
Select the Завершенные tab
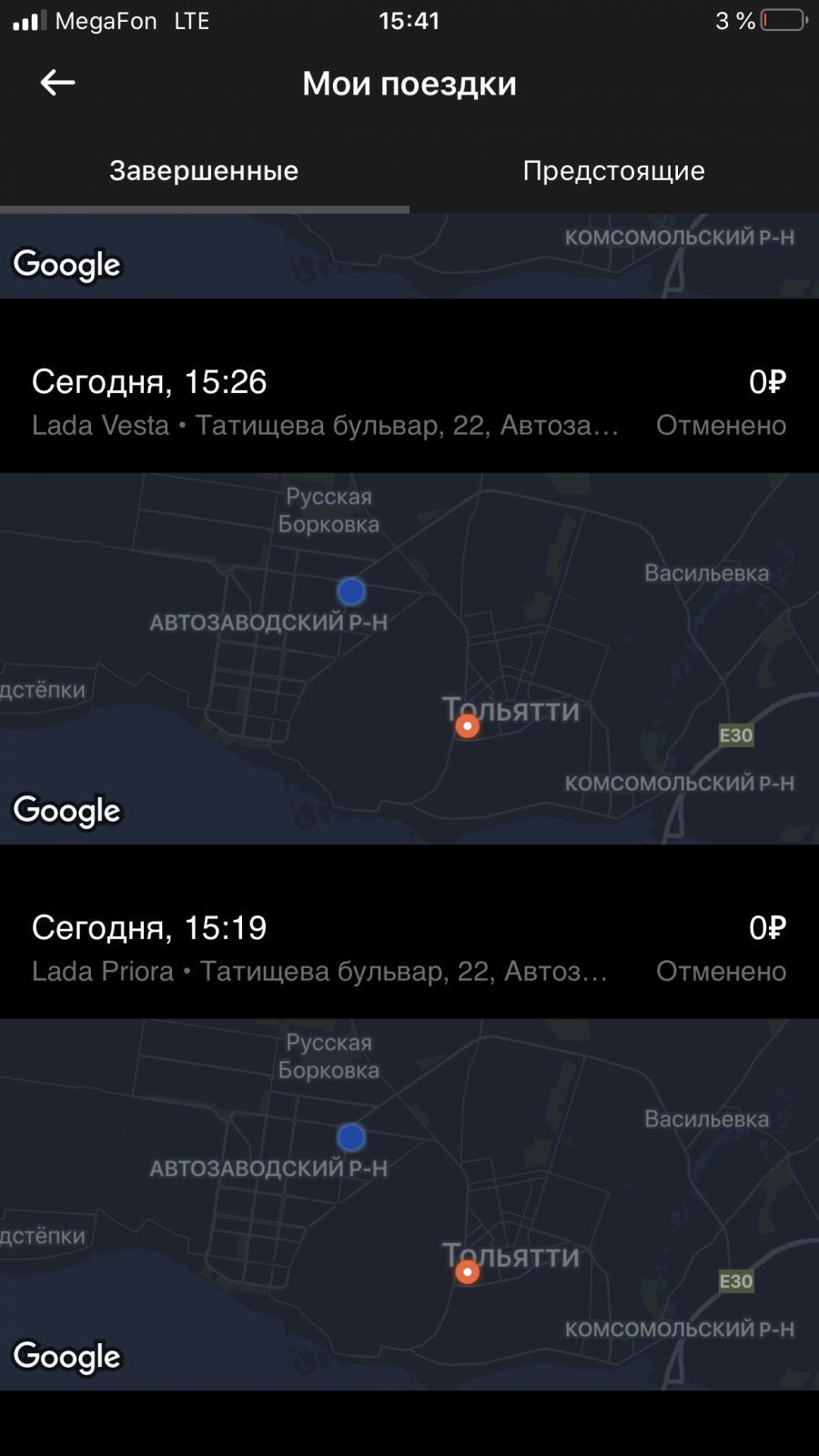pyautogui.click(x=204, y=171)
